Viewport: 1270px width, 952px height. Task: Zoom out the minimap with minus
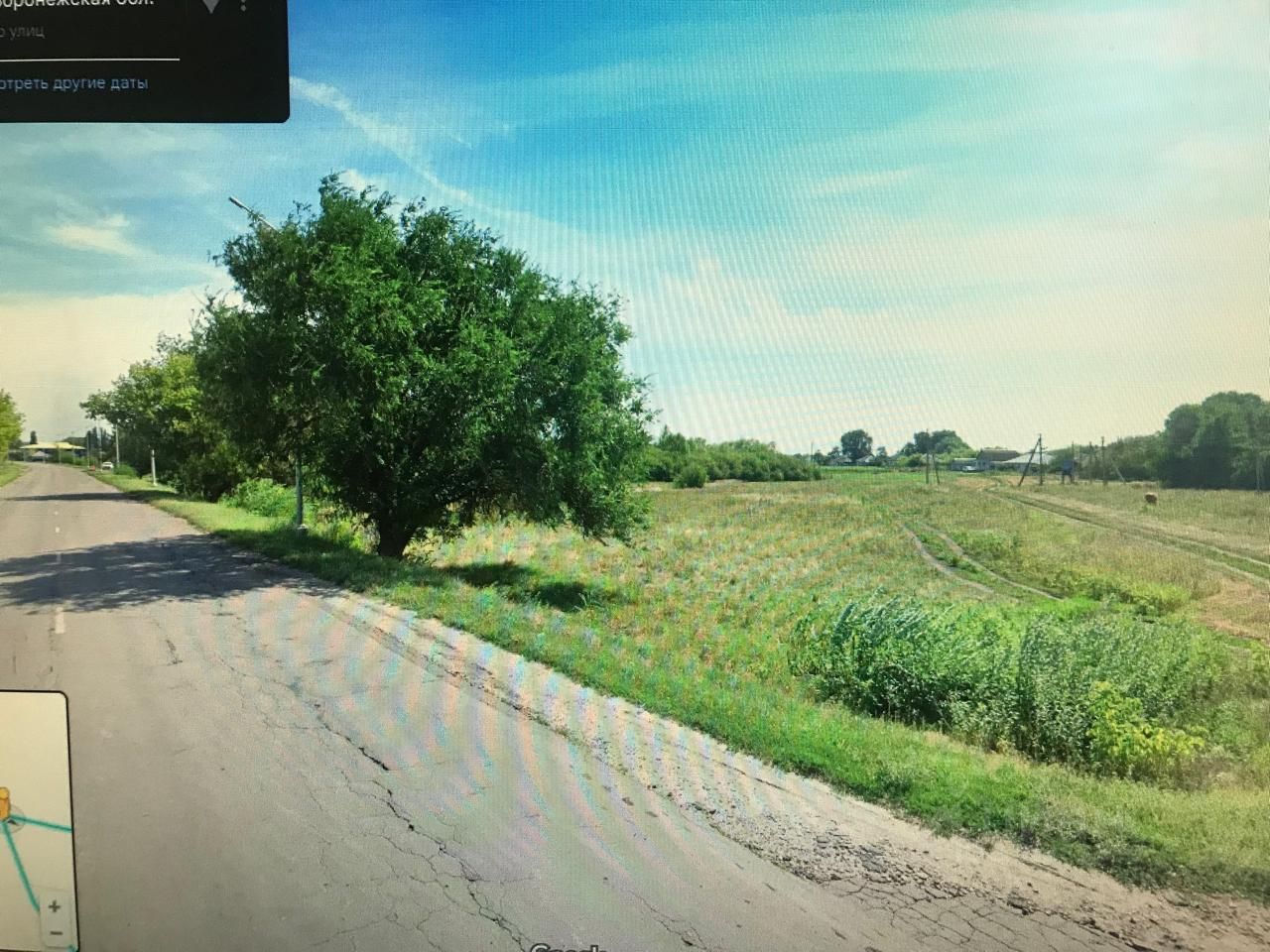tap(54, 932)
